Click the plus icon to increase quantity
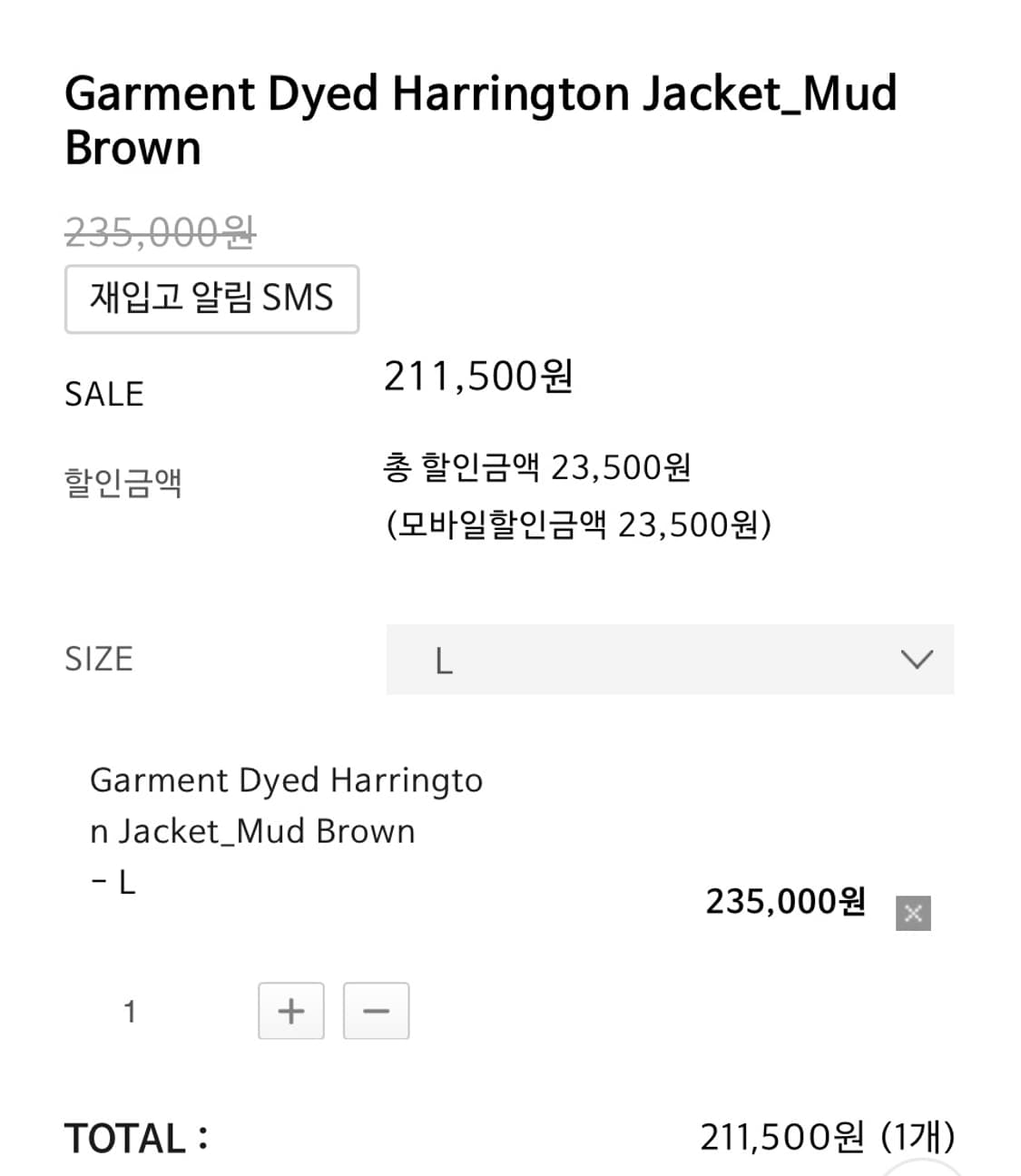Image resolution: width=1021 pixels, height=1176 pixels. pyautogui.click(x=290, y=1010)
